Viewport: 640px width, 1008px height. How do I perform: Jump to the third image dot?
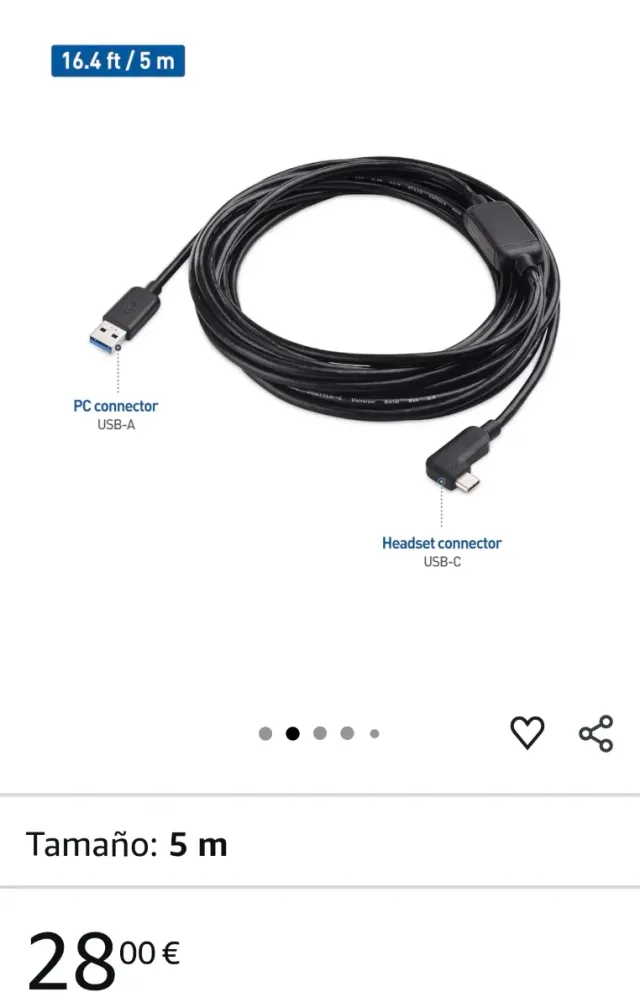tap(320, 733)
